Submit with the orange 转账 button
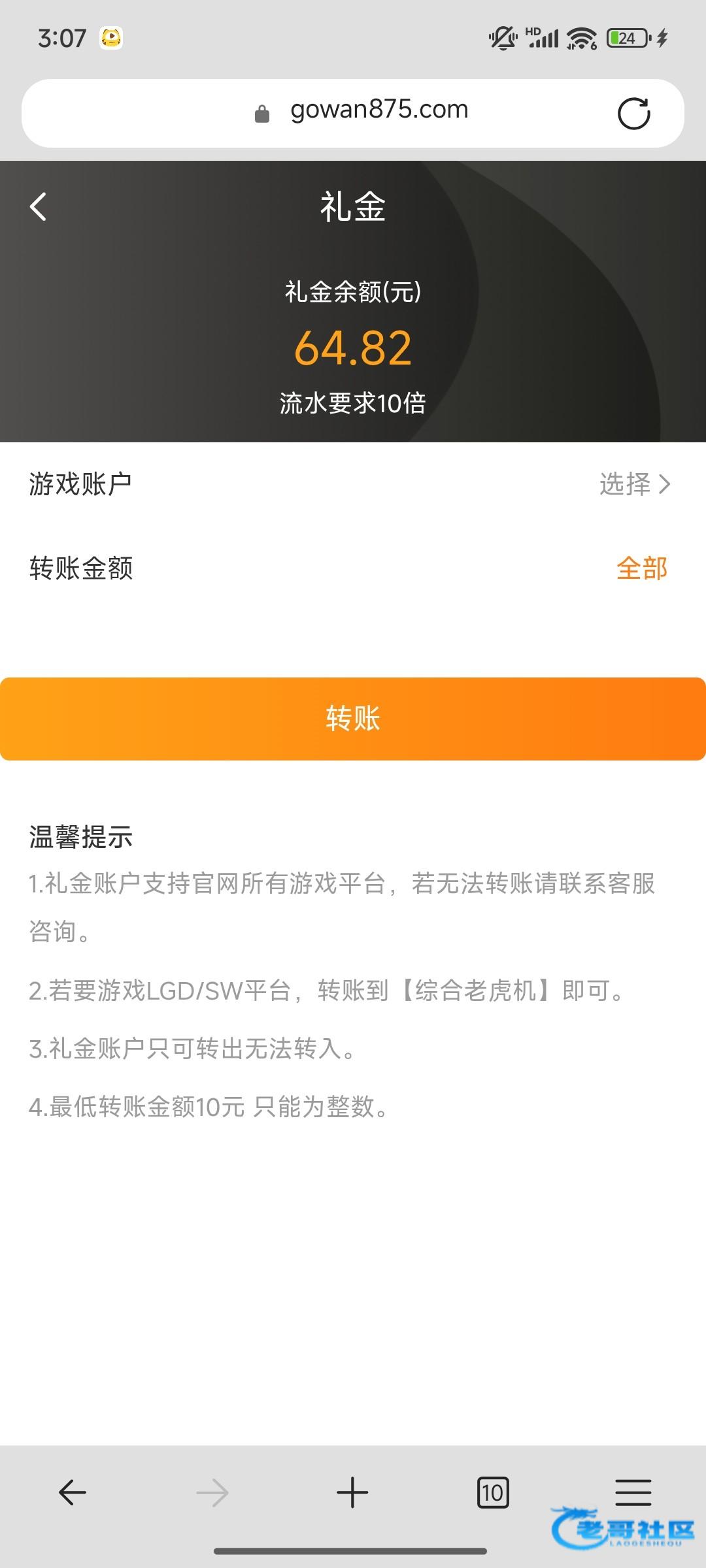 click(353, 719)
